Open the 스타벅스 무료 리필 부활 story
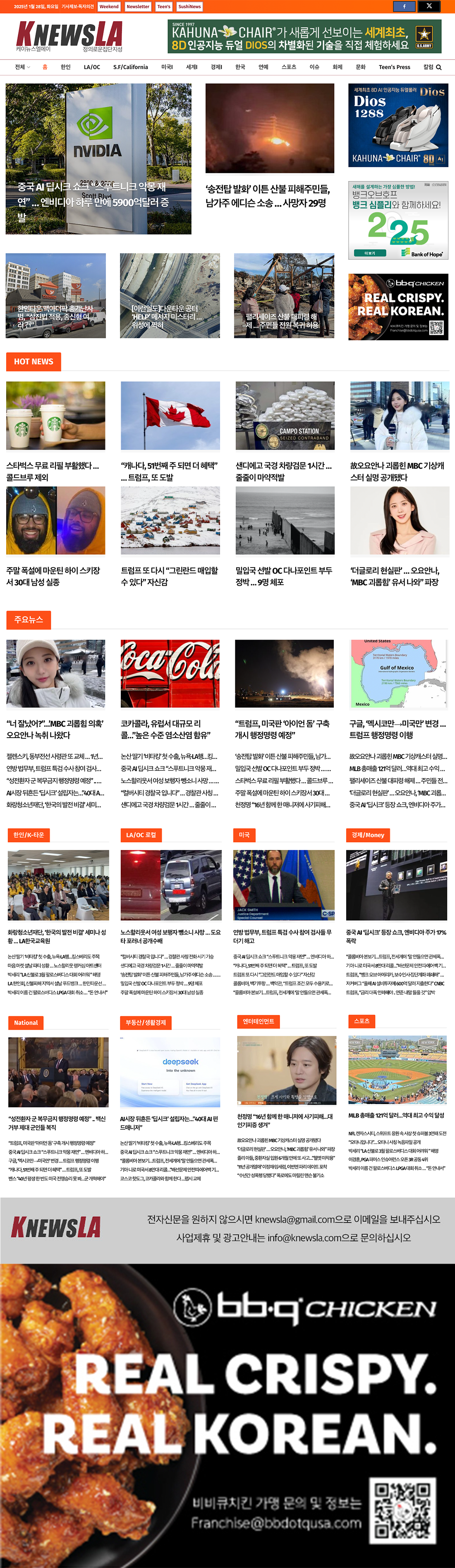The image size is (455, 1568). pyautogui.click(x=52, y=471)
